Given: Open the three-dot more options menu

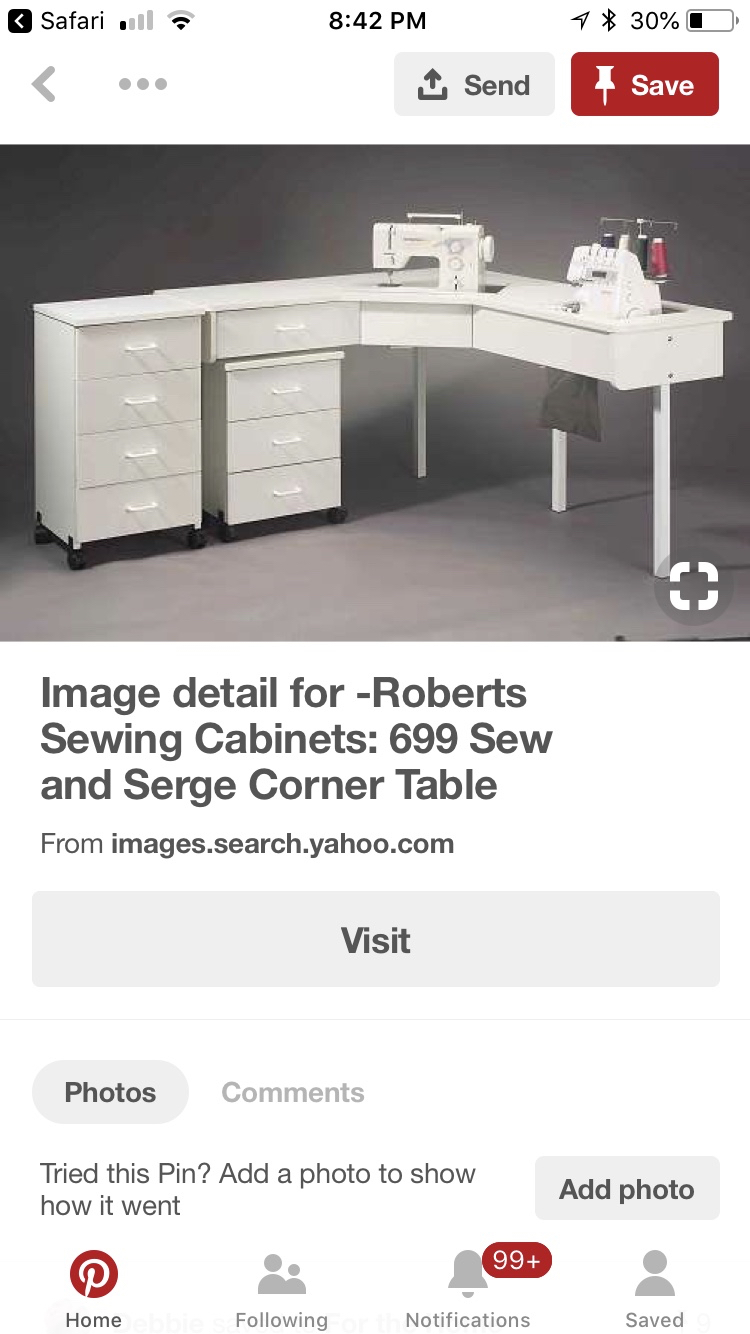Looking at the screenshot, I should pyautogui.click(x=142, y=84).
